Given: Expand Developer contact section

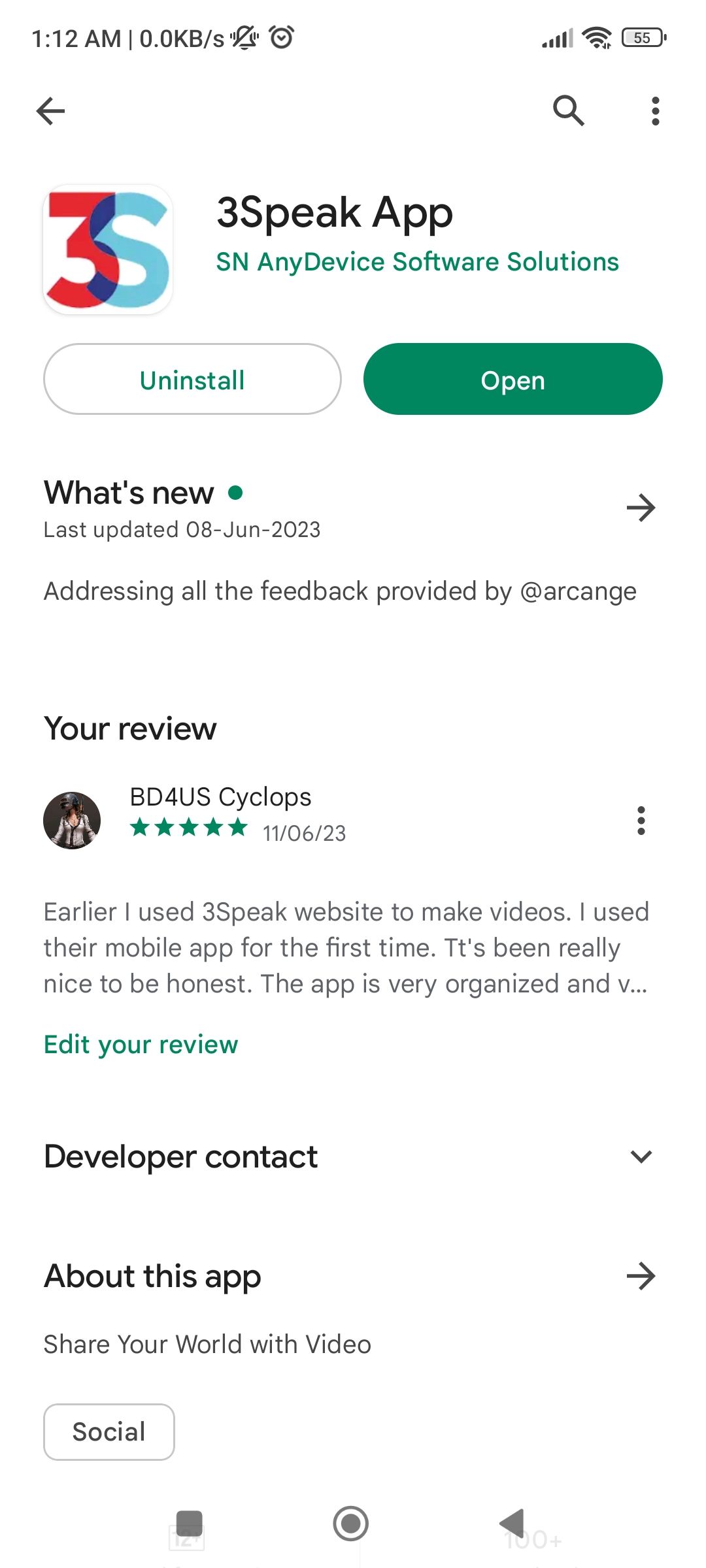Looking at the screenshot, I should point(641,1156).
